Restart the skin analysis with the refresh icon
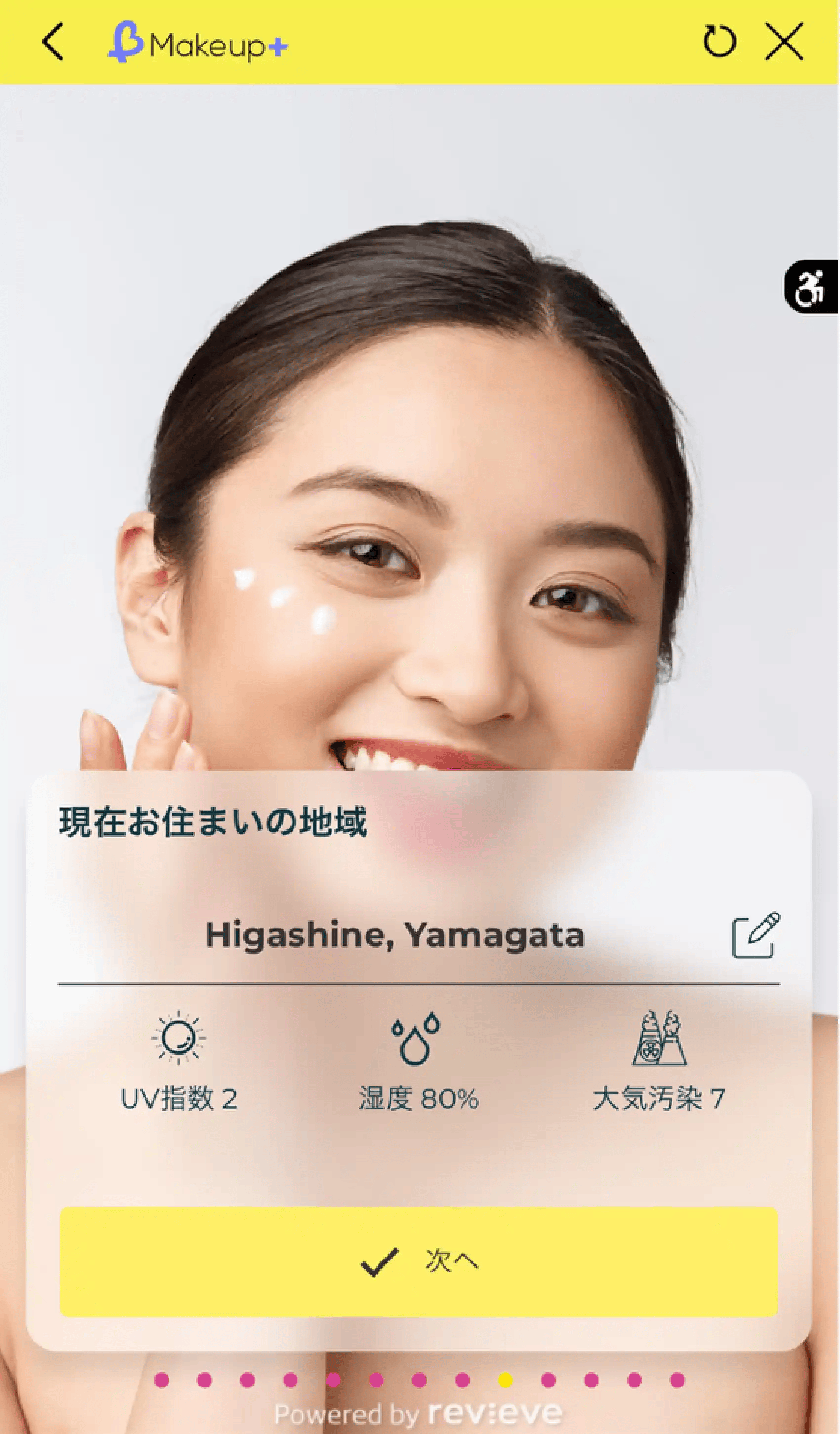 click(719, 41)
